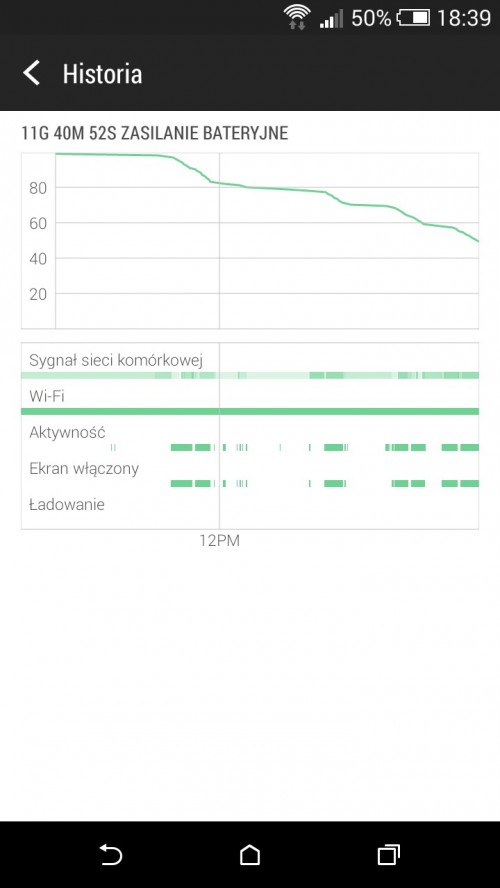This screenshot has width=500, height=888.
Task: Tap the system back button
Action: (x=110, y=855)
